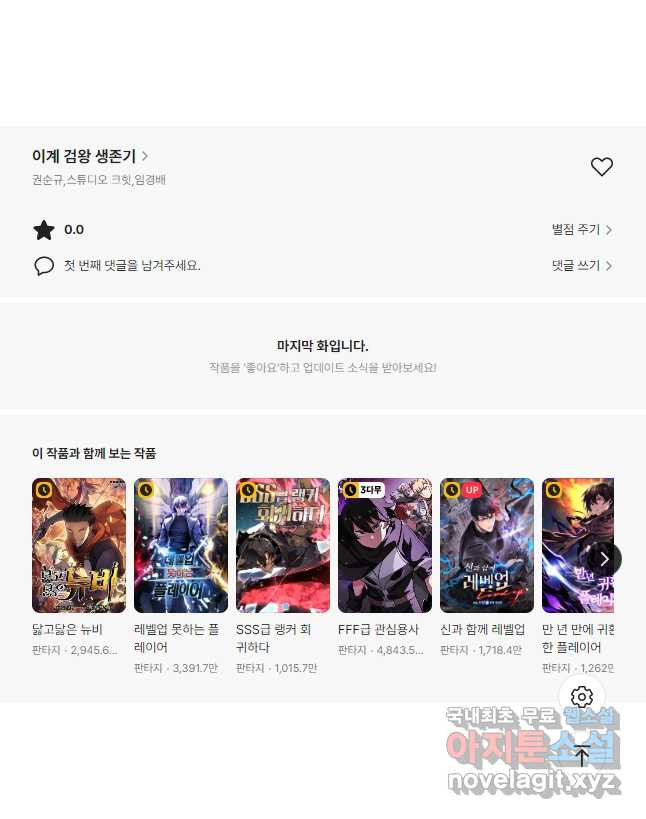Open the viewer settings gear
This screenshot has height=819, width=646.
click(582, 697)
